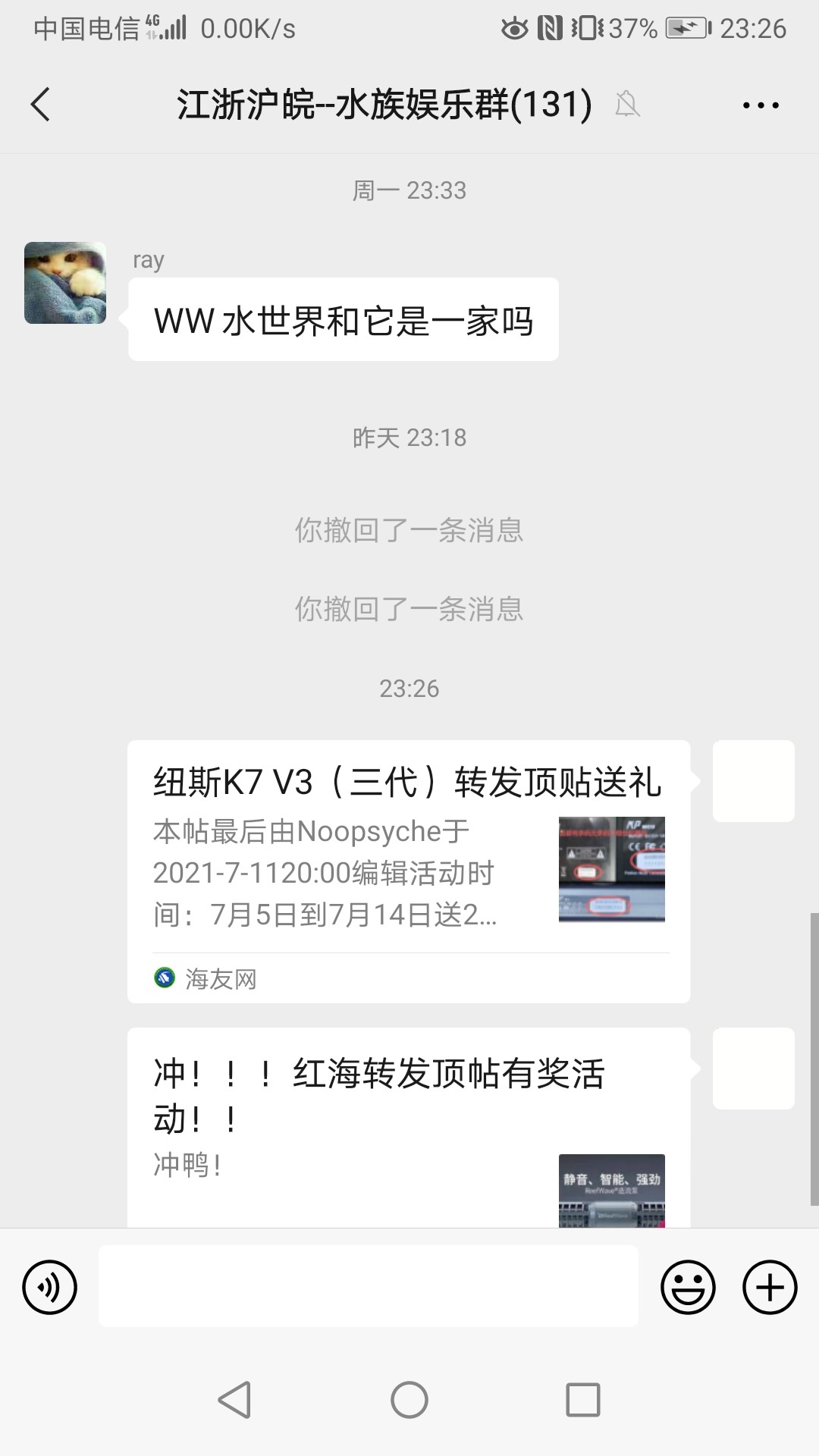Tap the system home button

tap(409, 1400)
